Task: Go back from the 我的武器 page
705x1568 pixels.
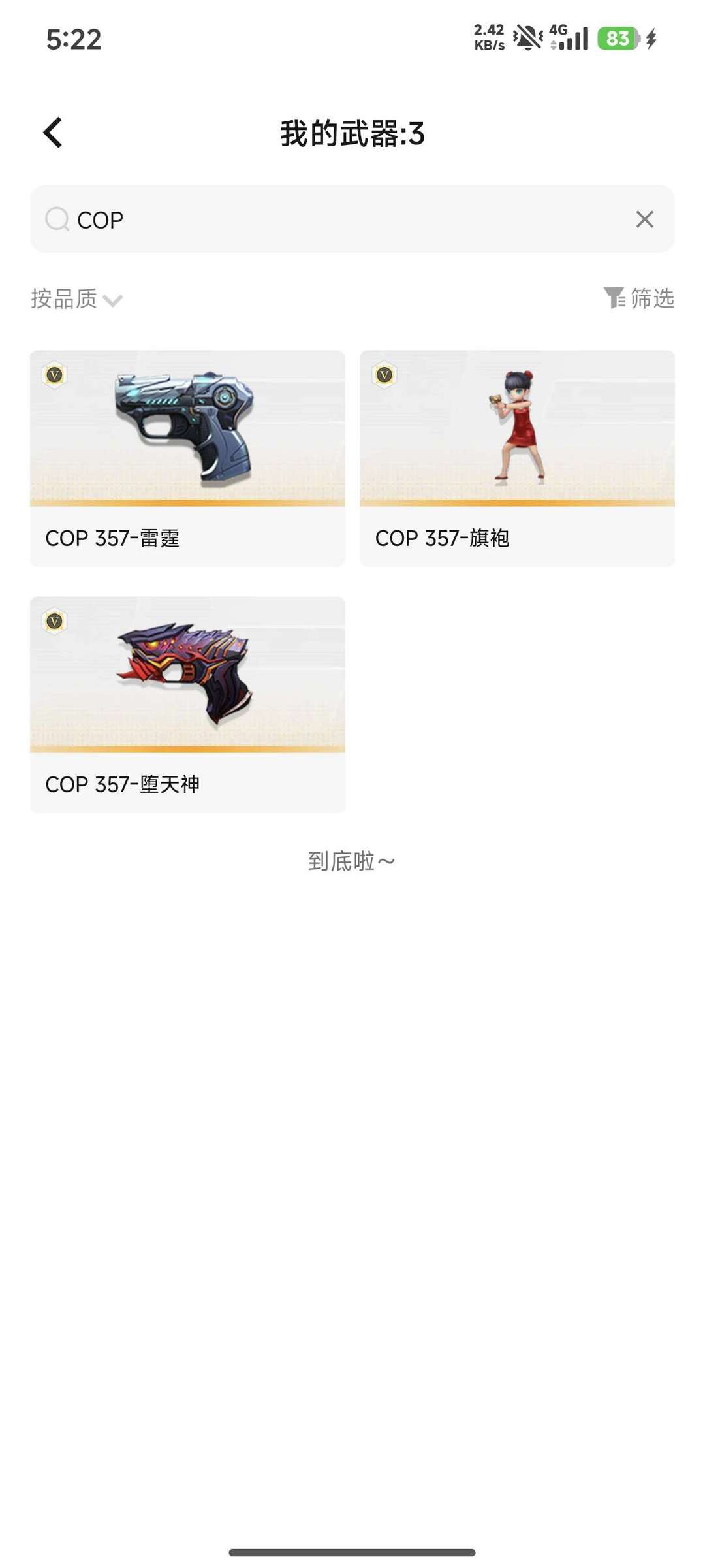Action: pos(54,133)
